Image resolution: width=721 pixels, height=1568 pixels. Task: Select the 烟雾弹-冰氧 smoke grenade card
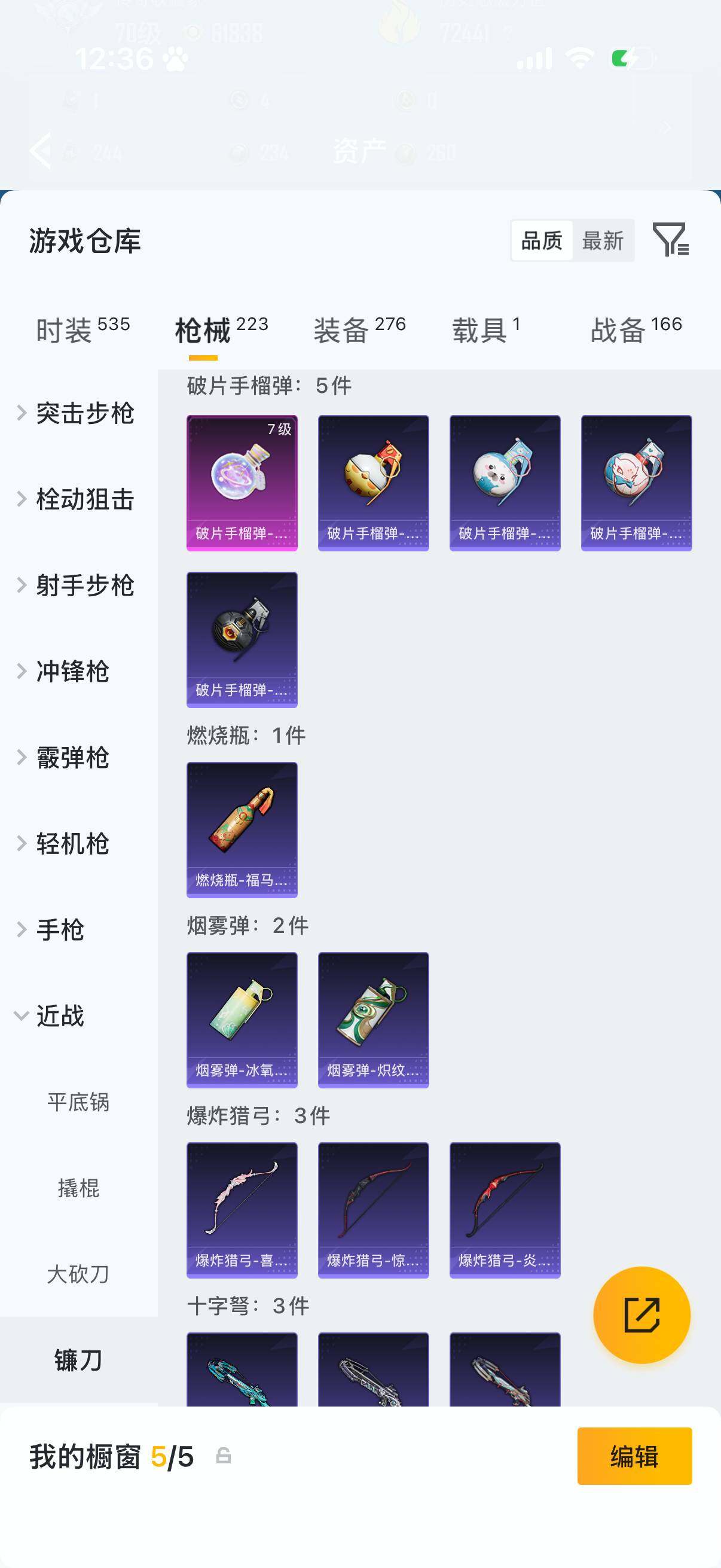pyautogui.click(x=242, y=1021)
